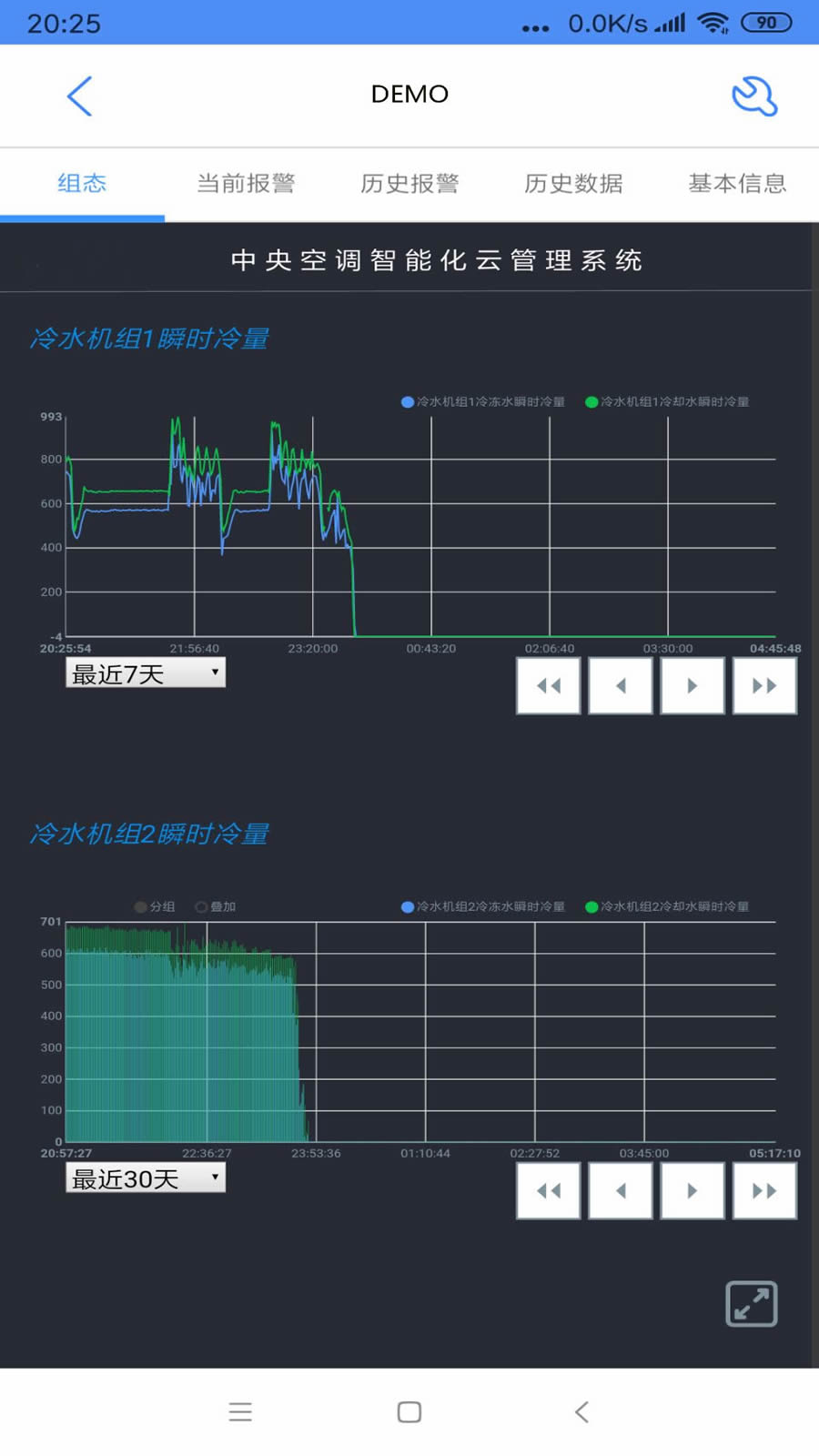Toggle the 冷水机组1冷冻水瞬时冷量 legend series
Image resolution: width=819 pixels, height=1456 pixels.
482,401
